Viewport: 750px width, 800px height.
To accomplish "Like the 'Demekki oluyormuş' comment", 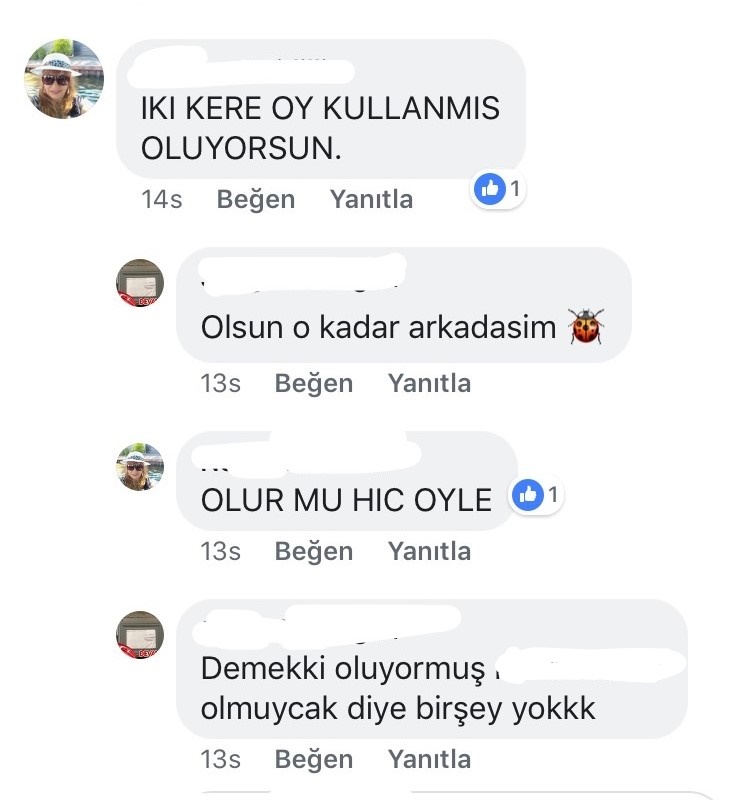I will click(313, 759).
